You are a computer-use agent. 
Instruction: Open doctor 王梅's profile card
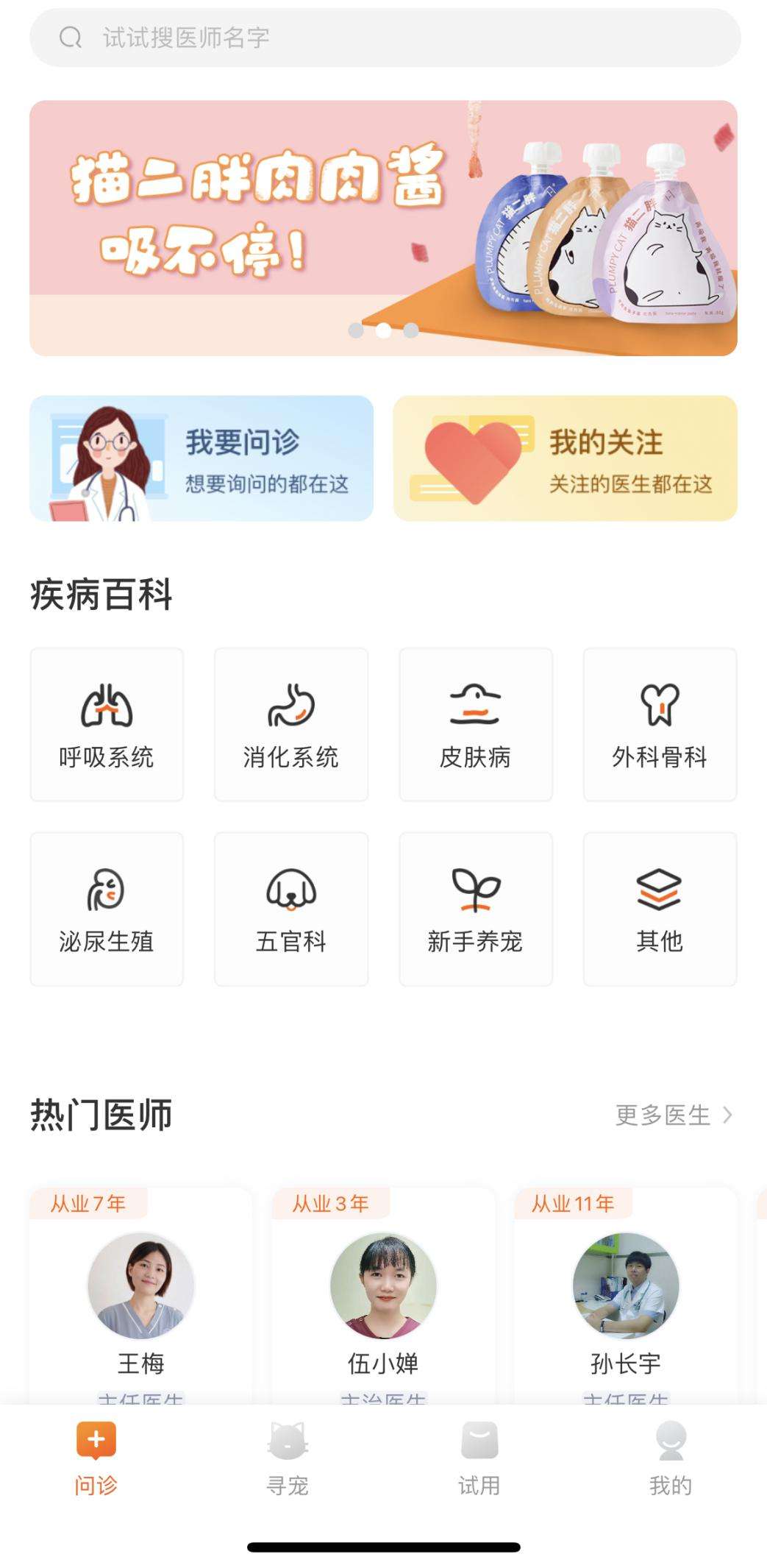coord(140,1295)
